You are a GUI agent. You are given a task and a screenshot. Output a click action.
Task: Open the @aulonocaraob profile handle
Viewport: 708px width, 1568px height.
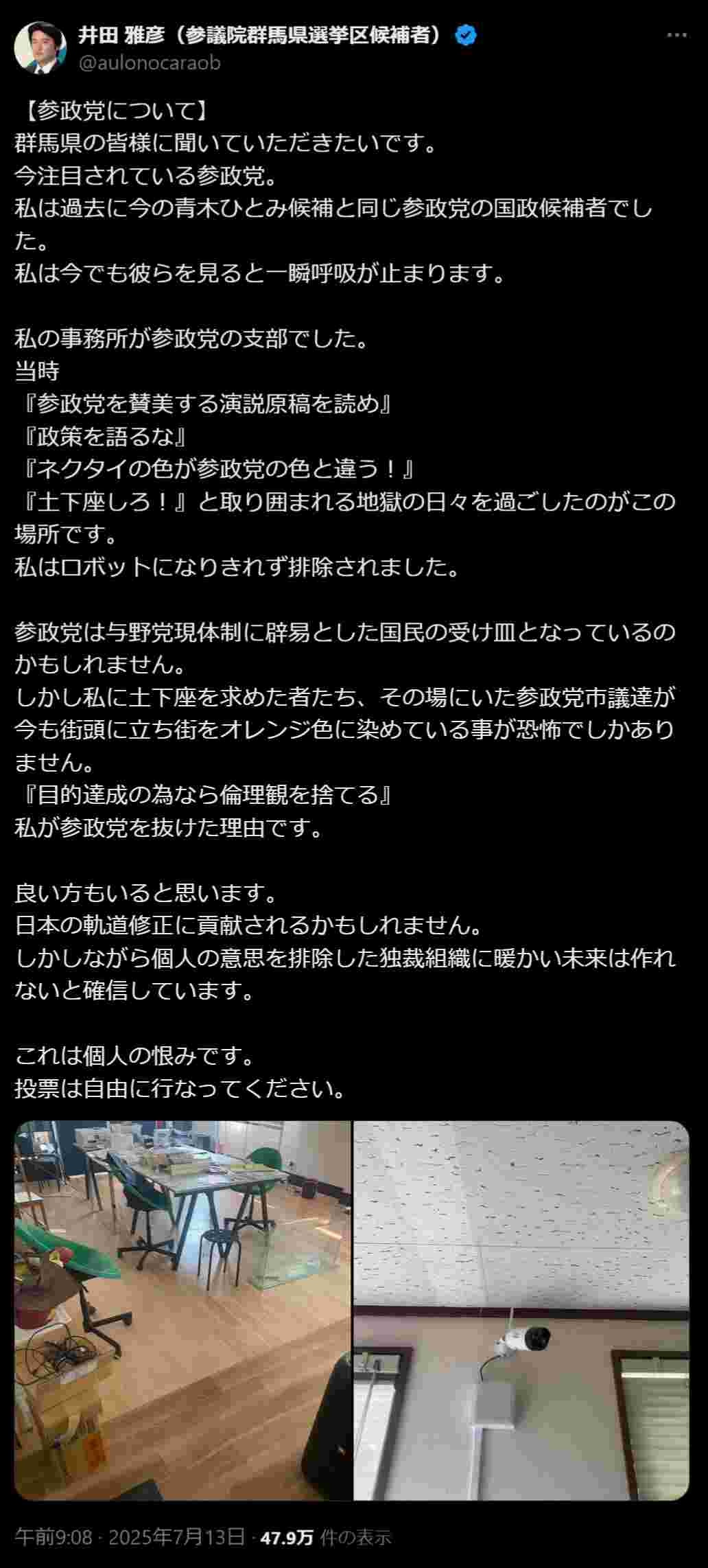[150, 63]
